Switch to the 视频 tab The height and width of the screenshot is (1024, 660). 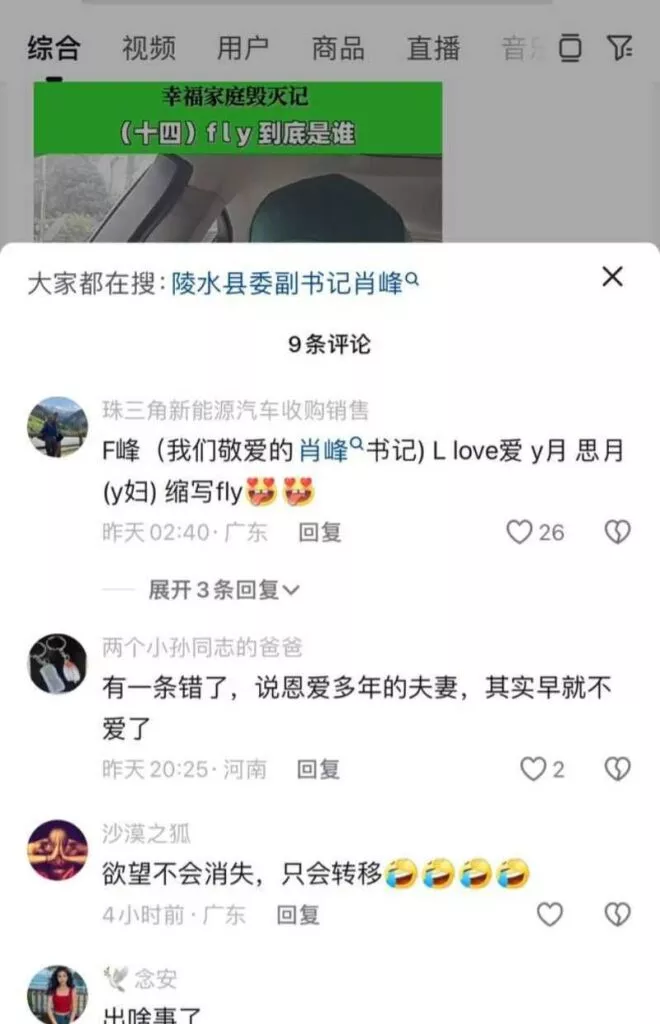[x=148, y=48]
